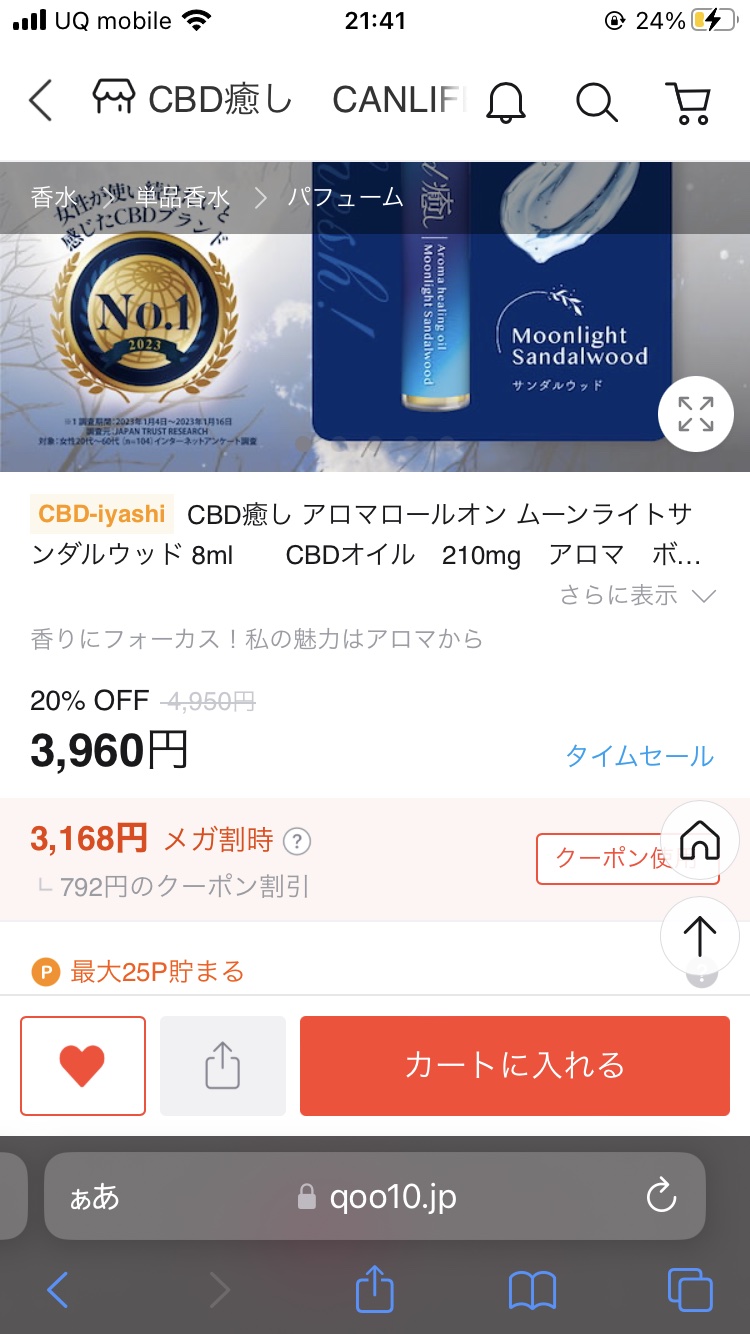Return to the top of the page

[699, 936]
